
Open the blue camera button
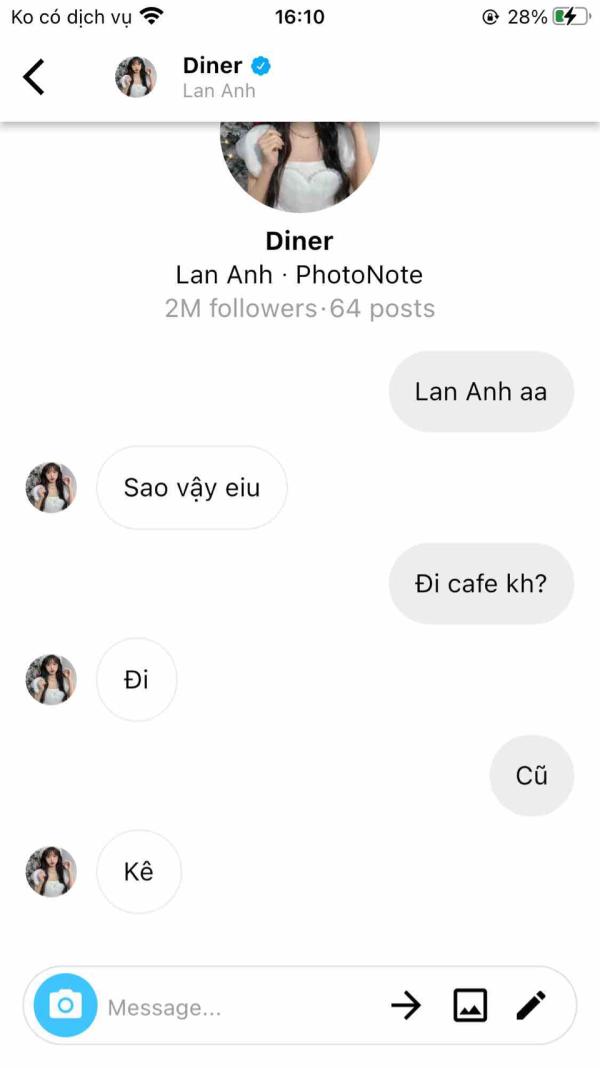tap(65, 1005)
